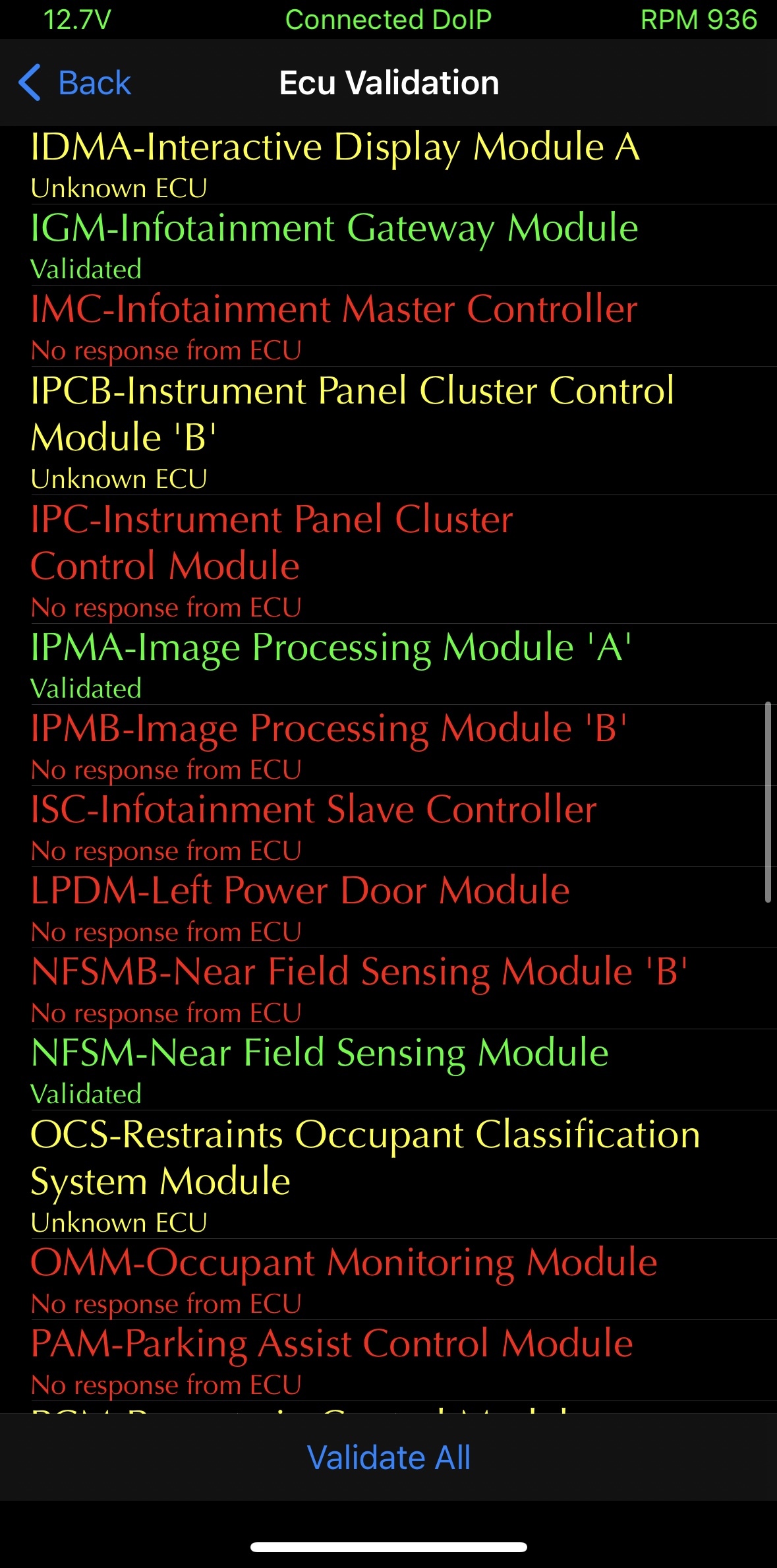The image size is (777, 1568).
Task: Open LPDM-Left Power Door Module
Action: [389, 907]
